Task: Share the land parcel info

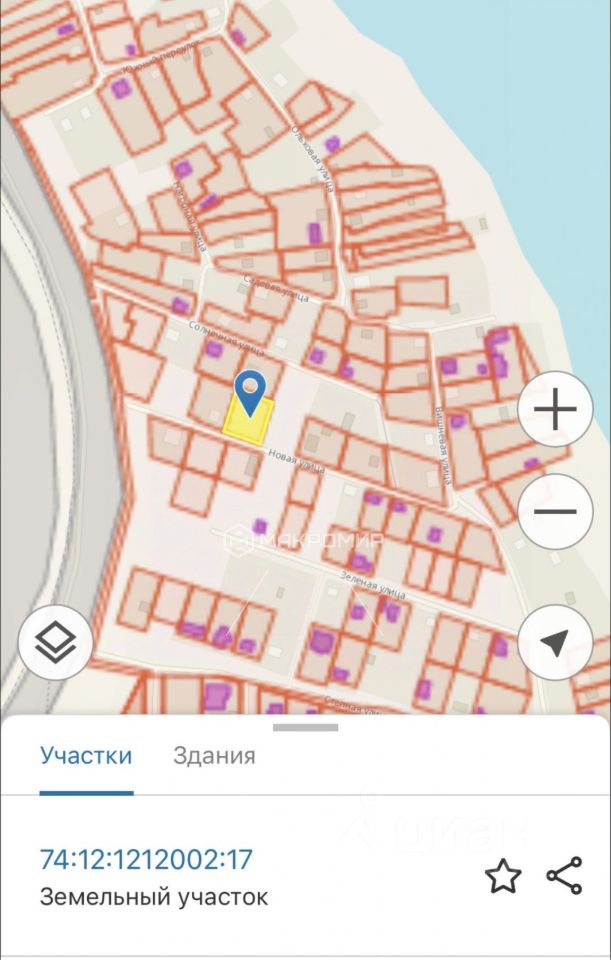Action: [x=564, y=876]
